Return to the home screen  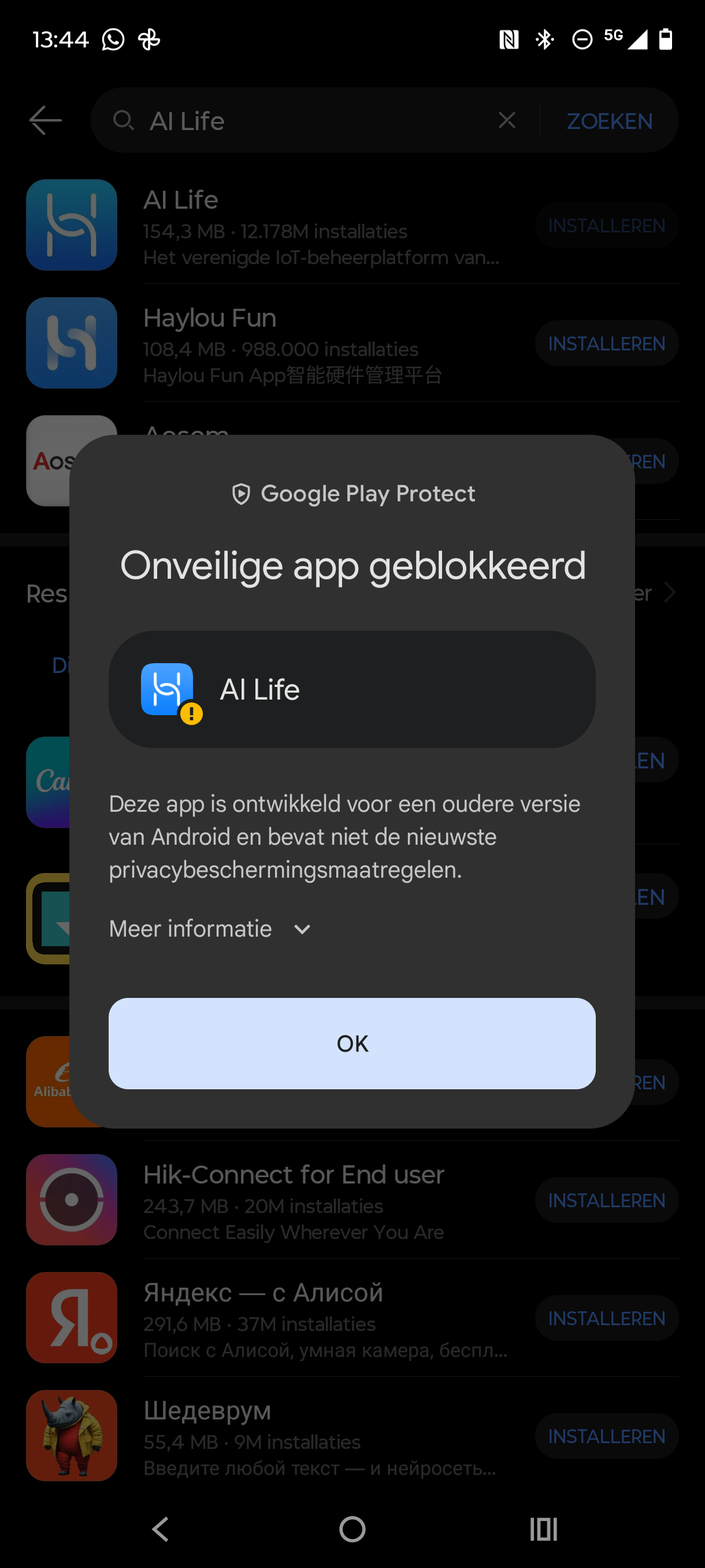(x=352, y=1529)
